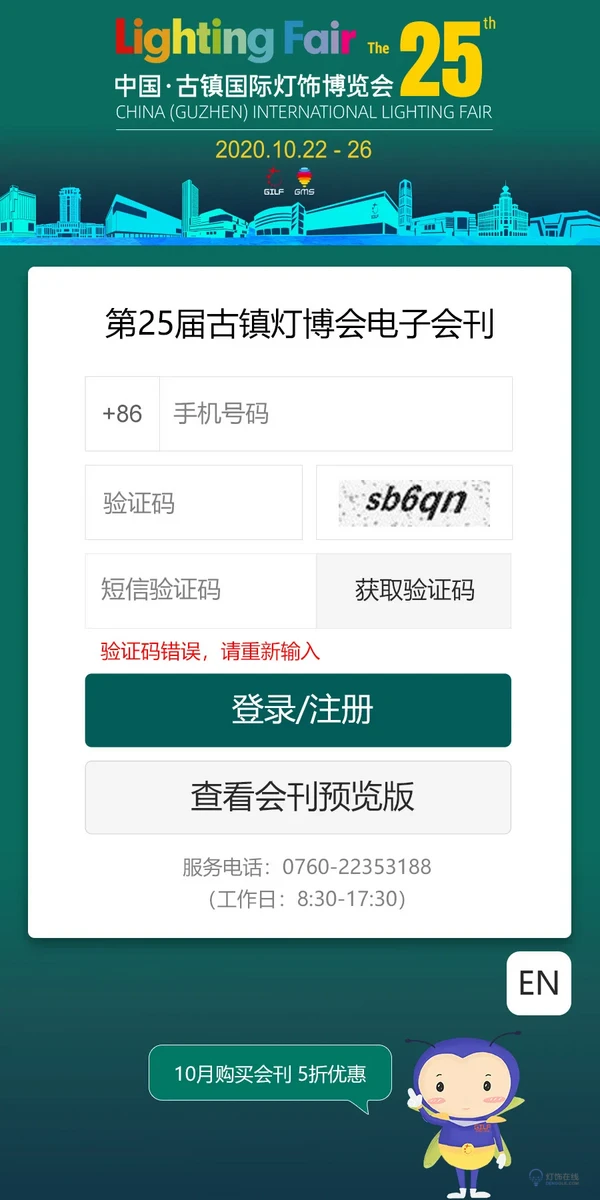Viewport: 600px width, 1200px height.
Task: Focus the 验证码 captcha input field
Action: point(194,503)
